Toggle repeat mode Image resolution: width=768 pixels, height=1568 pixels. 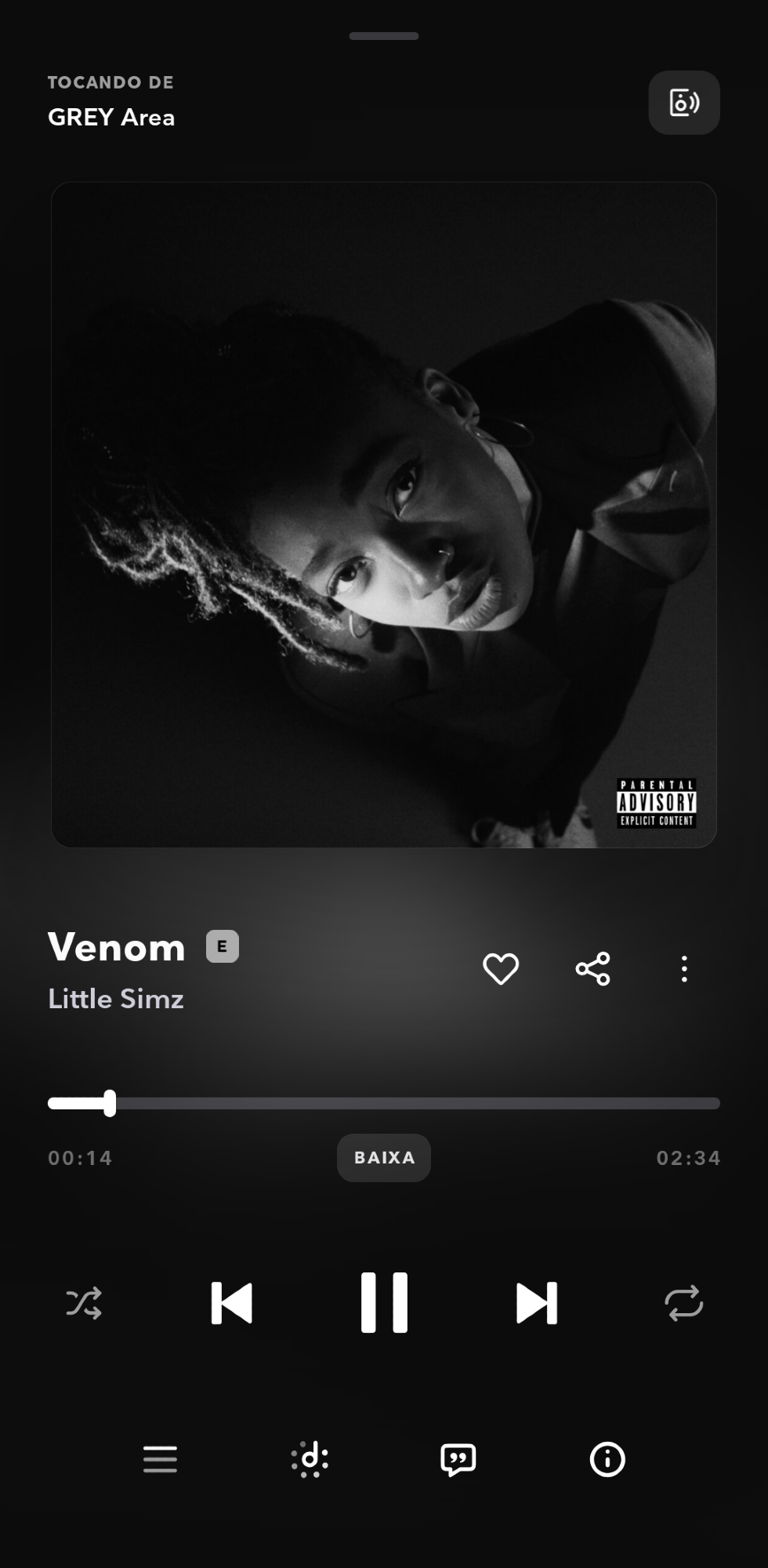click(683, 1303)
